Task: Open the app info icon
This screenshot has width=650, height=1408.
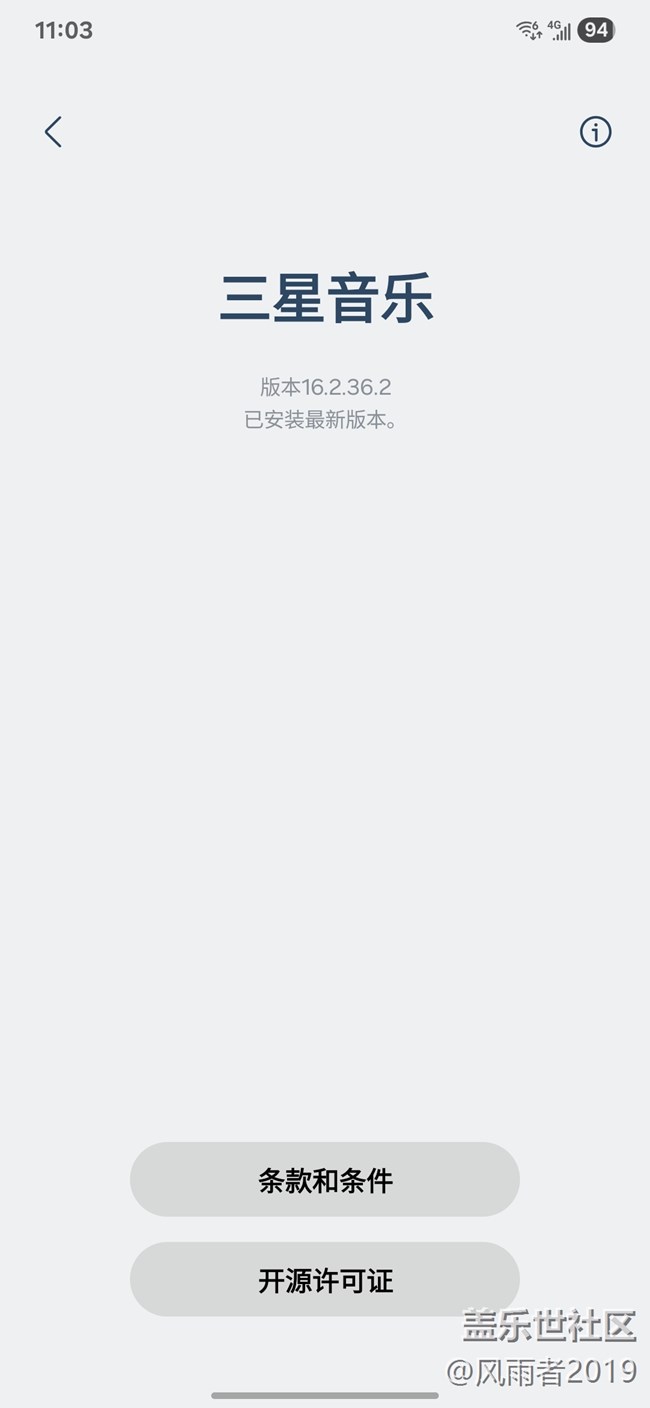Action: pyautogui.click(x=595, y=132)
